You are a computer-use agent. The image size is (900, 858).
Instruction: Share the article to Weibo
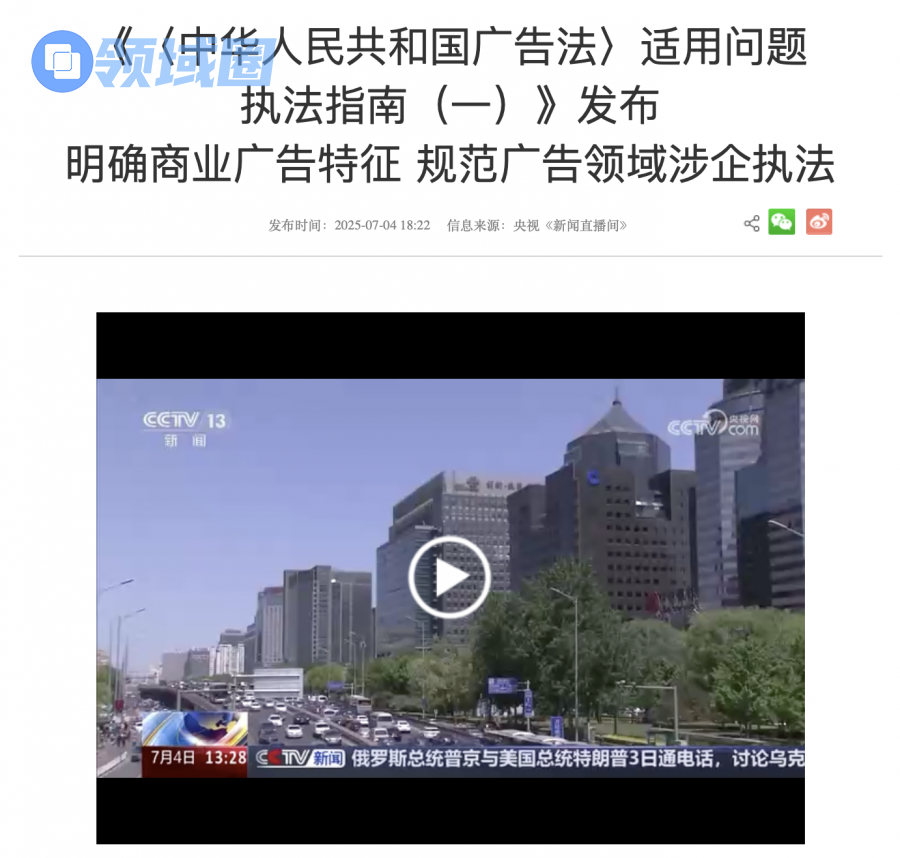click(x=819, y=223)
